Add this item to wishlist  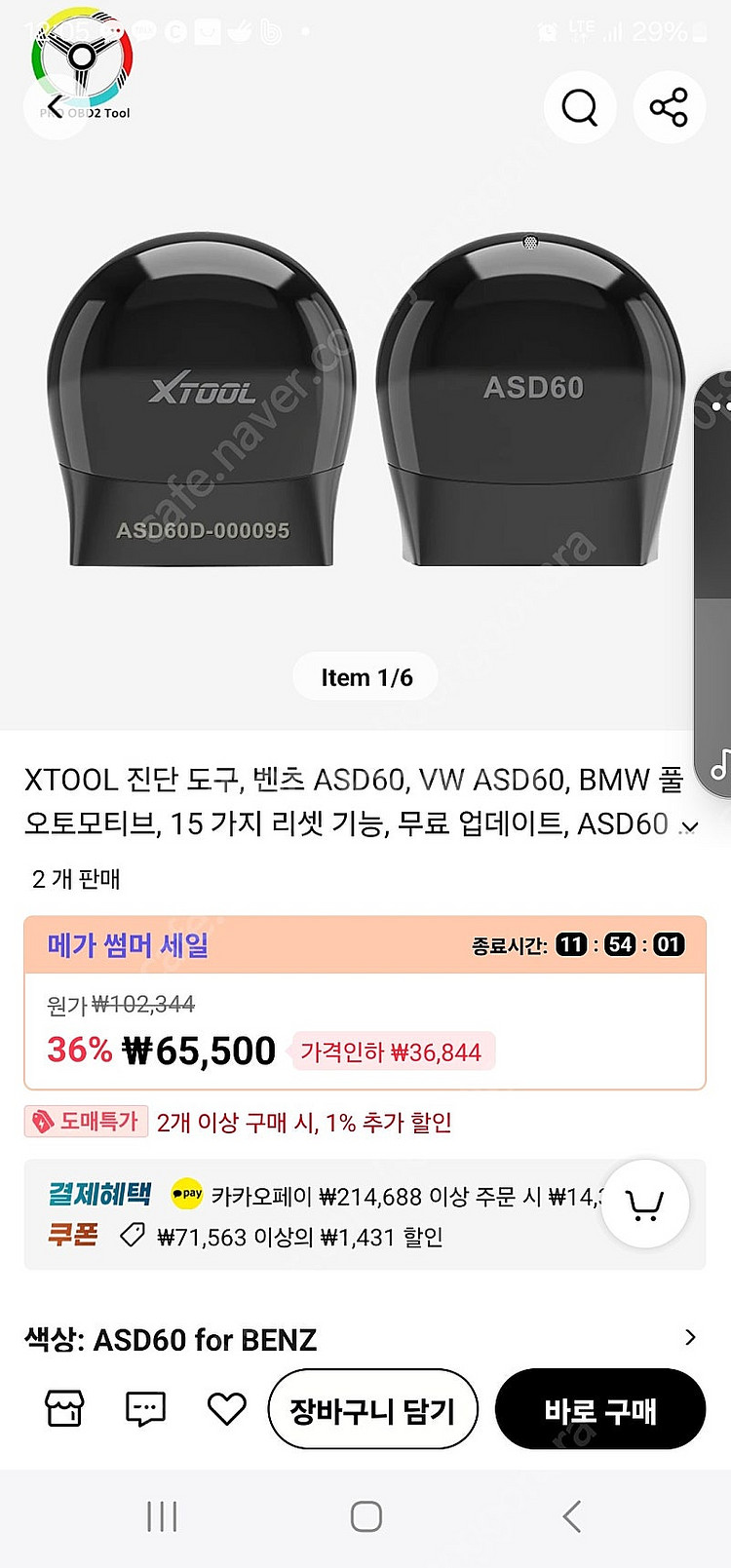[226, 1409]
